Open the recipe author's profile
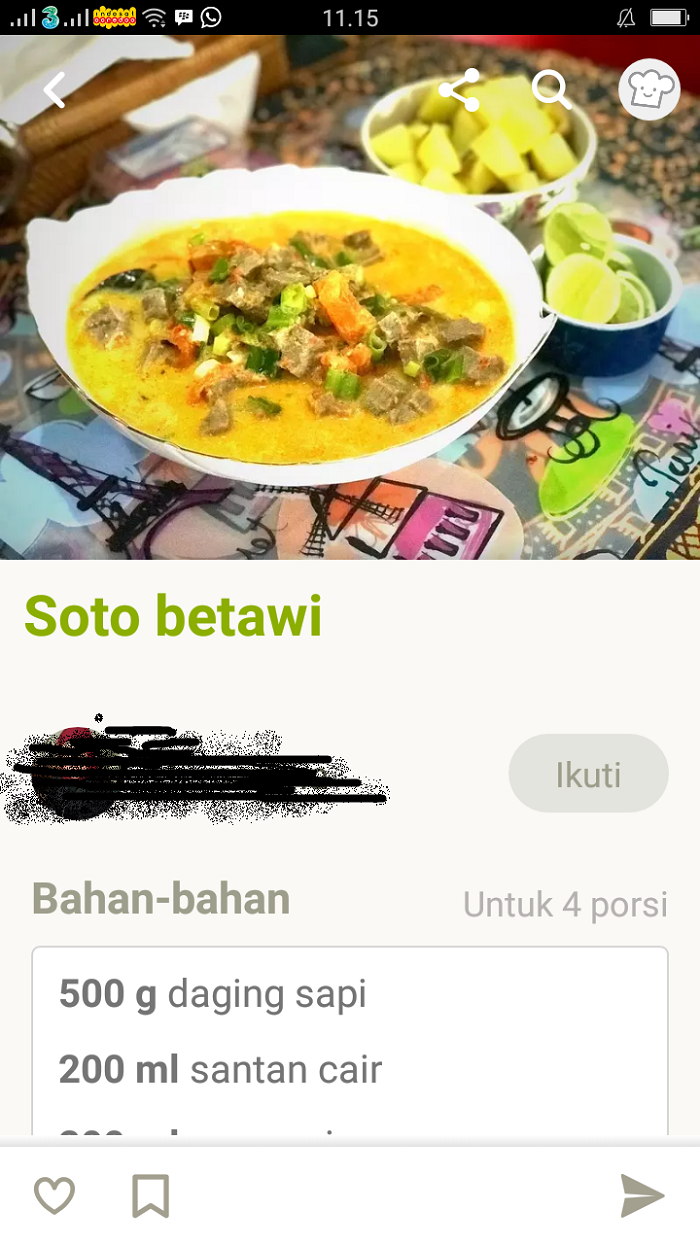Screen dimensions: 700x1244 pyautogui.click(x=195, y=768)
